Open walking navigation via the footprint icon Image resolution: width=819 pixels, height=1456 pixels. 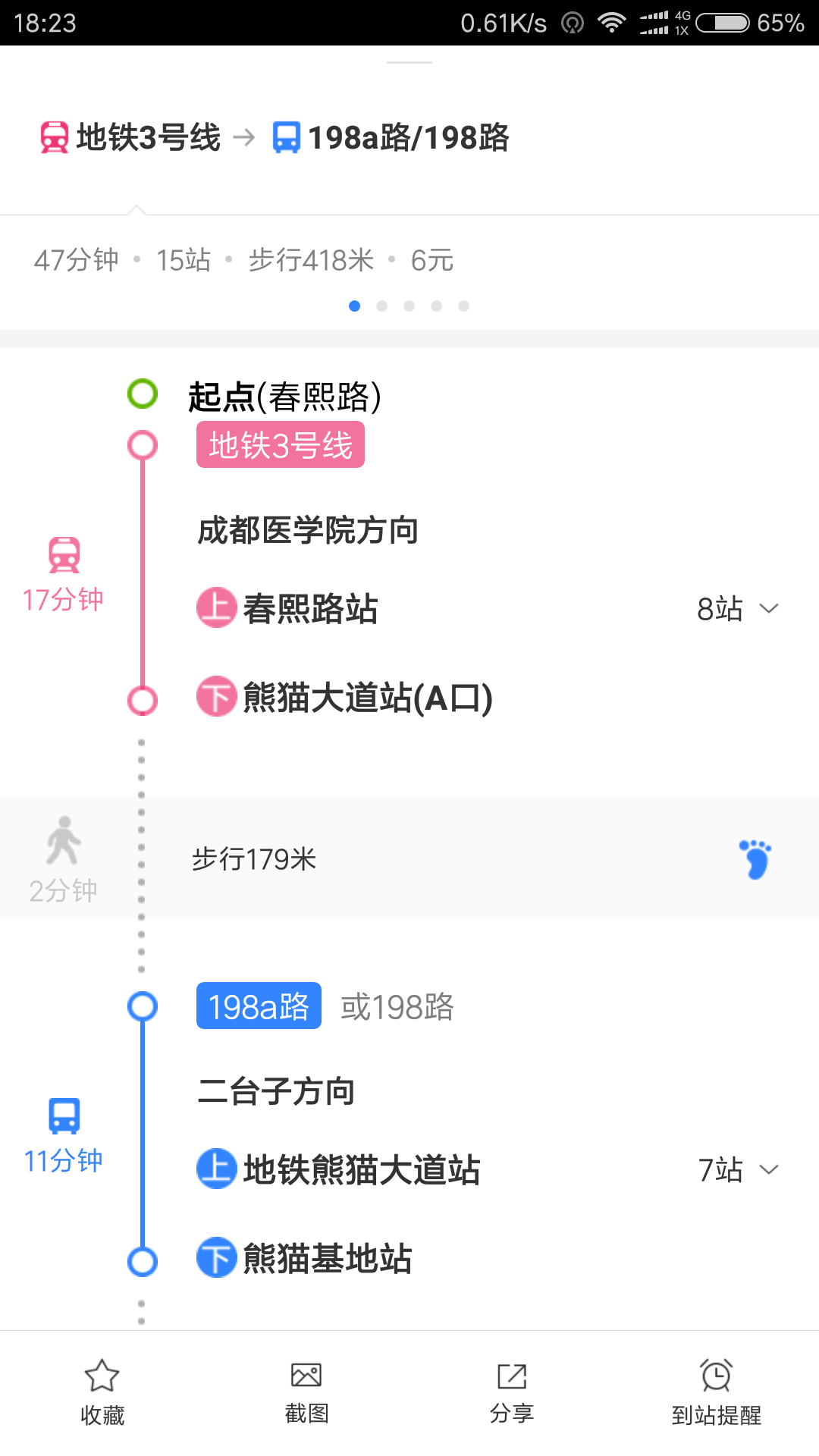tap(755, 858)
